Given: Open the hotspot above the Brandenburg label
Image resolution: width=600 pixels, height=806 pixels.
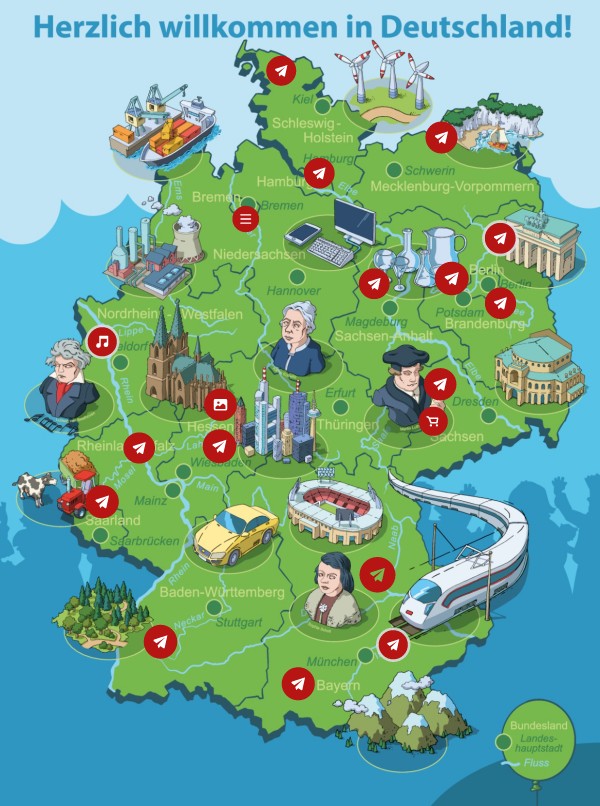Looking at the screenshot, I should click(498, 301).
